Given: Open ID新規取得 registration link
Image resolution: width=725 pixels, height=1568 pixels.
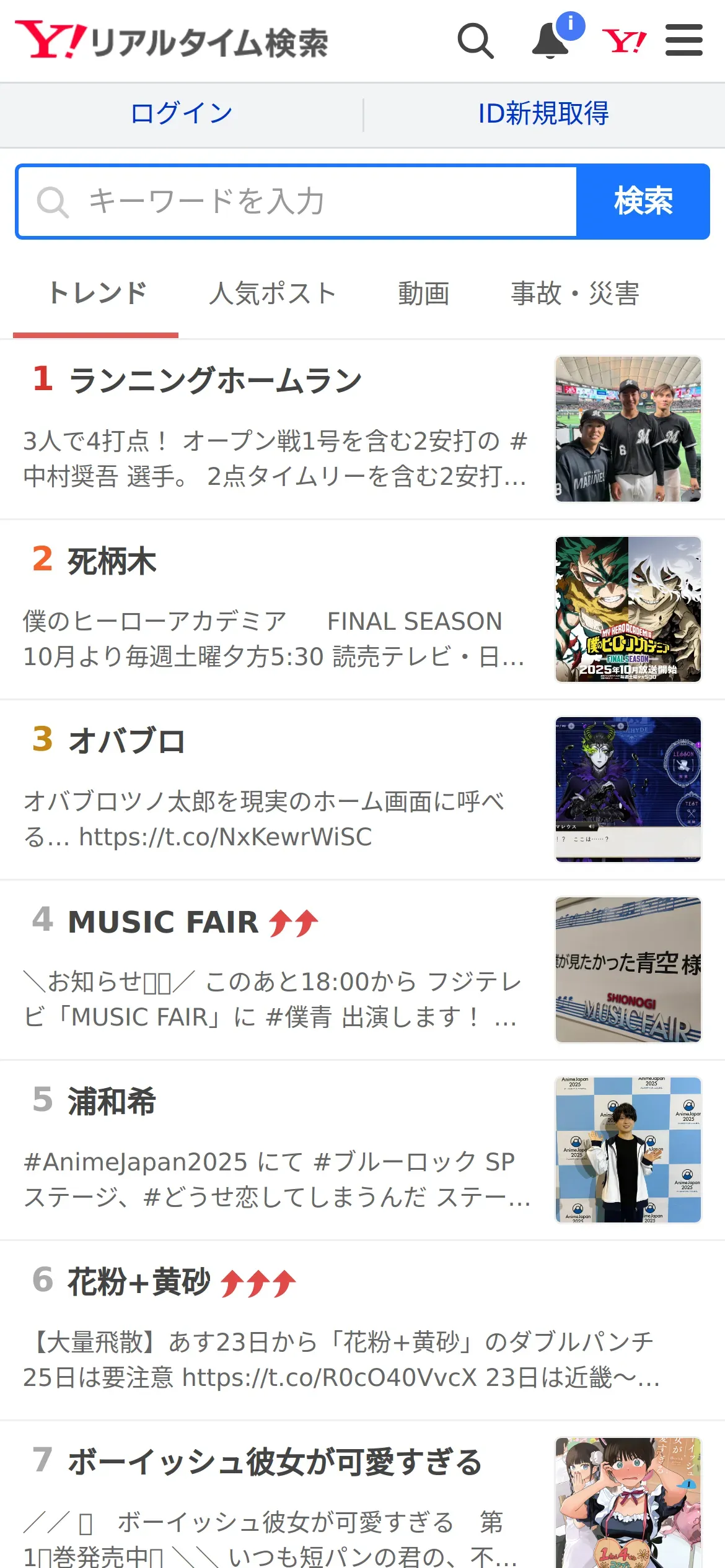Looking at the screenshot, I should [x=543, y=114].
